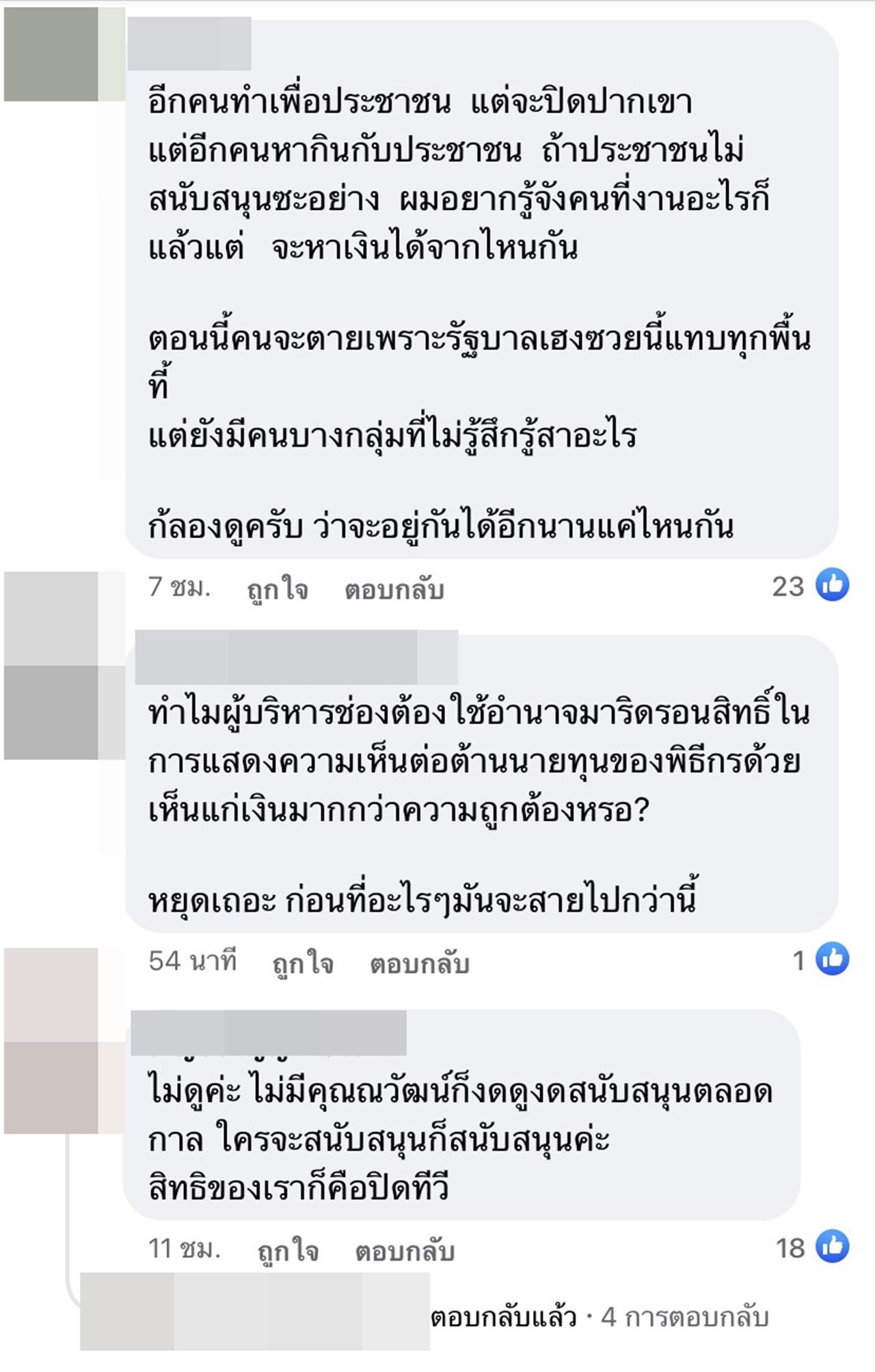Like the comment posted 11 ชม. ago

(x=288, y=1251)
